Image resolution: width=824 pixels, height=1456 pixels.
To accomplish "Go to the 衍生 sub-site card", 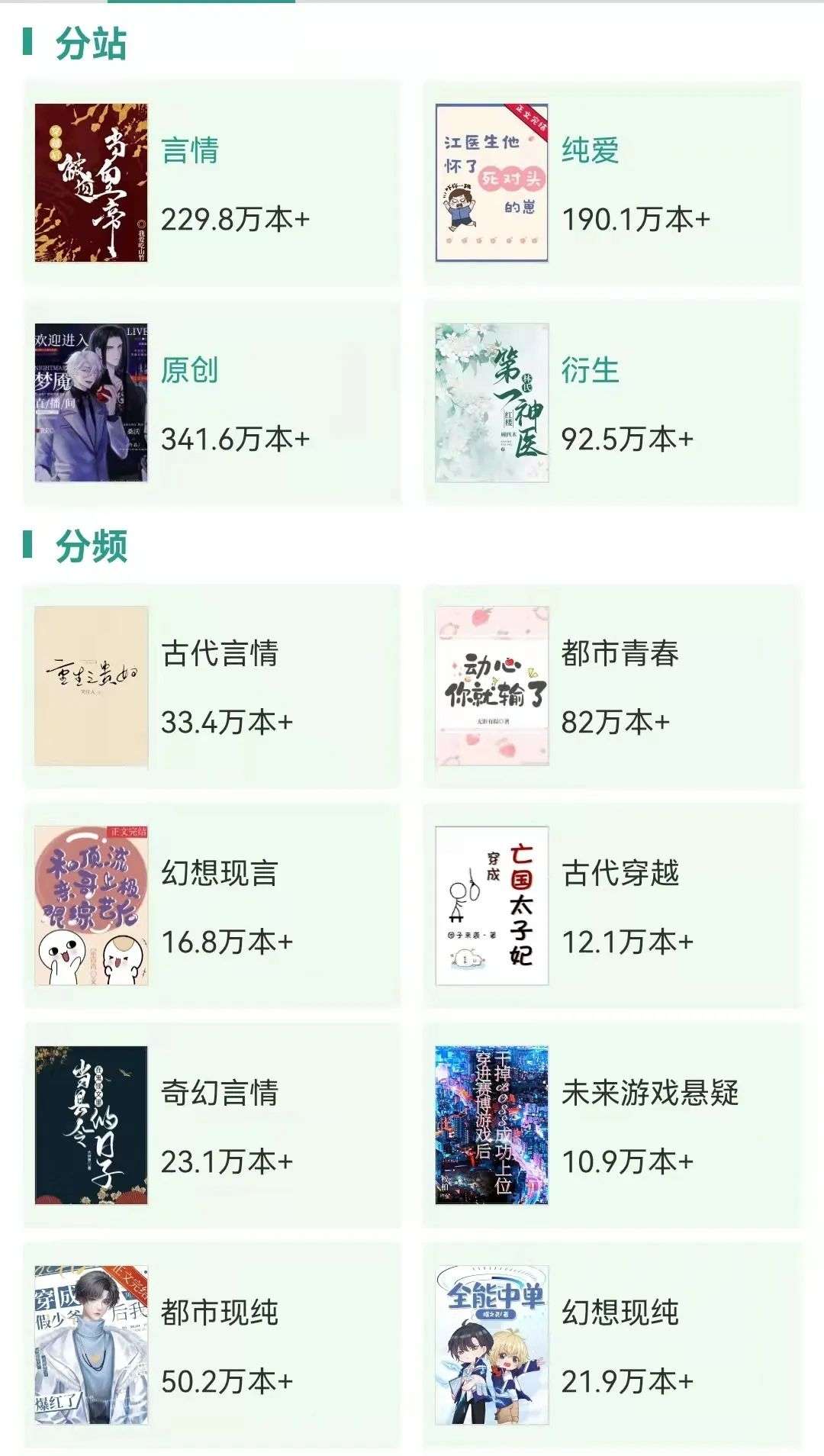I will 612,403.
